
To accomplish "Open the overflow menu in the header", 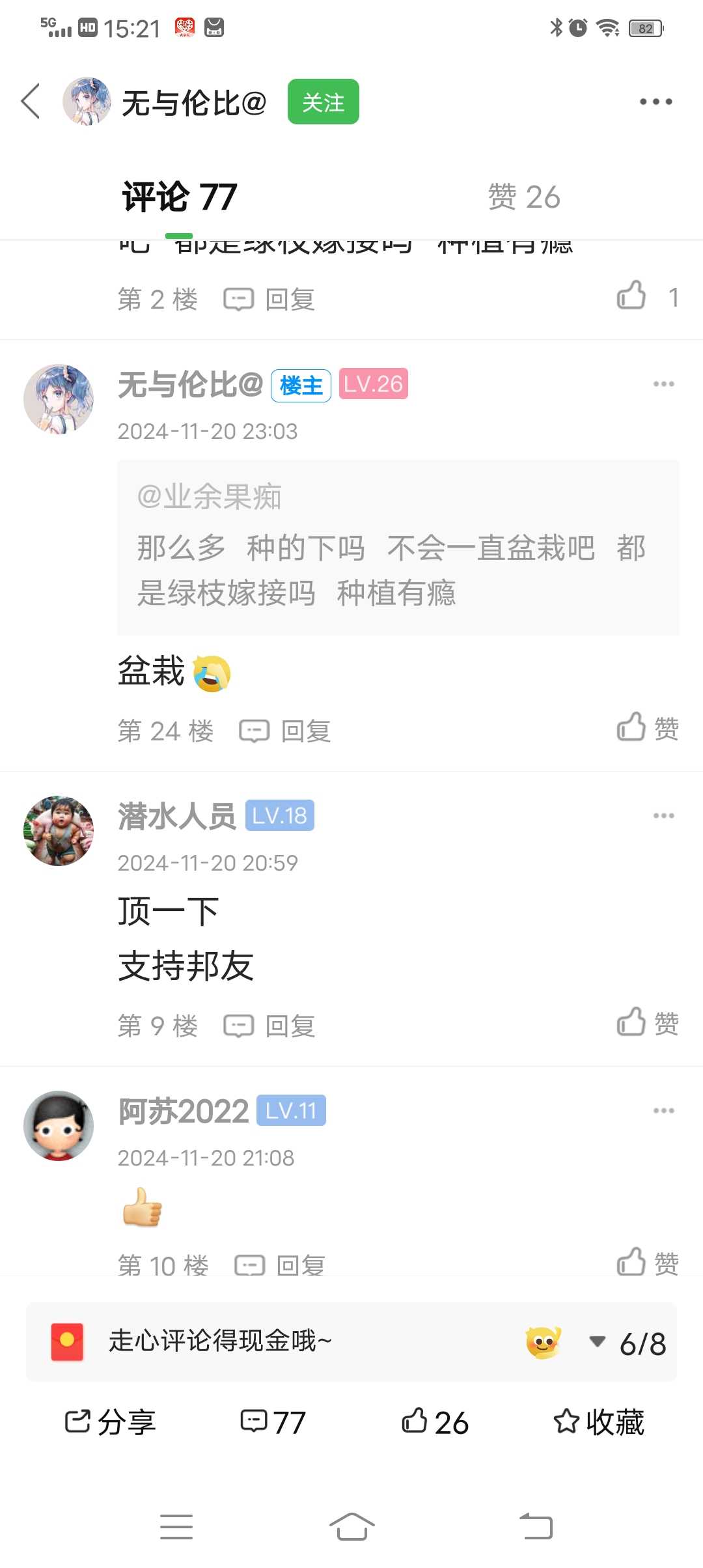I will (655, 102).
